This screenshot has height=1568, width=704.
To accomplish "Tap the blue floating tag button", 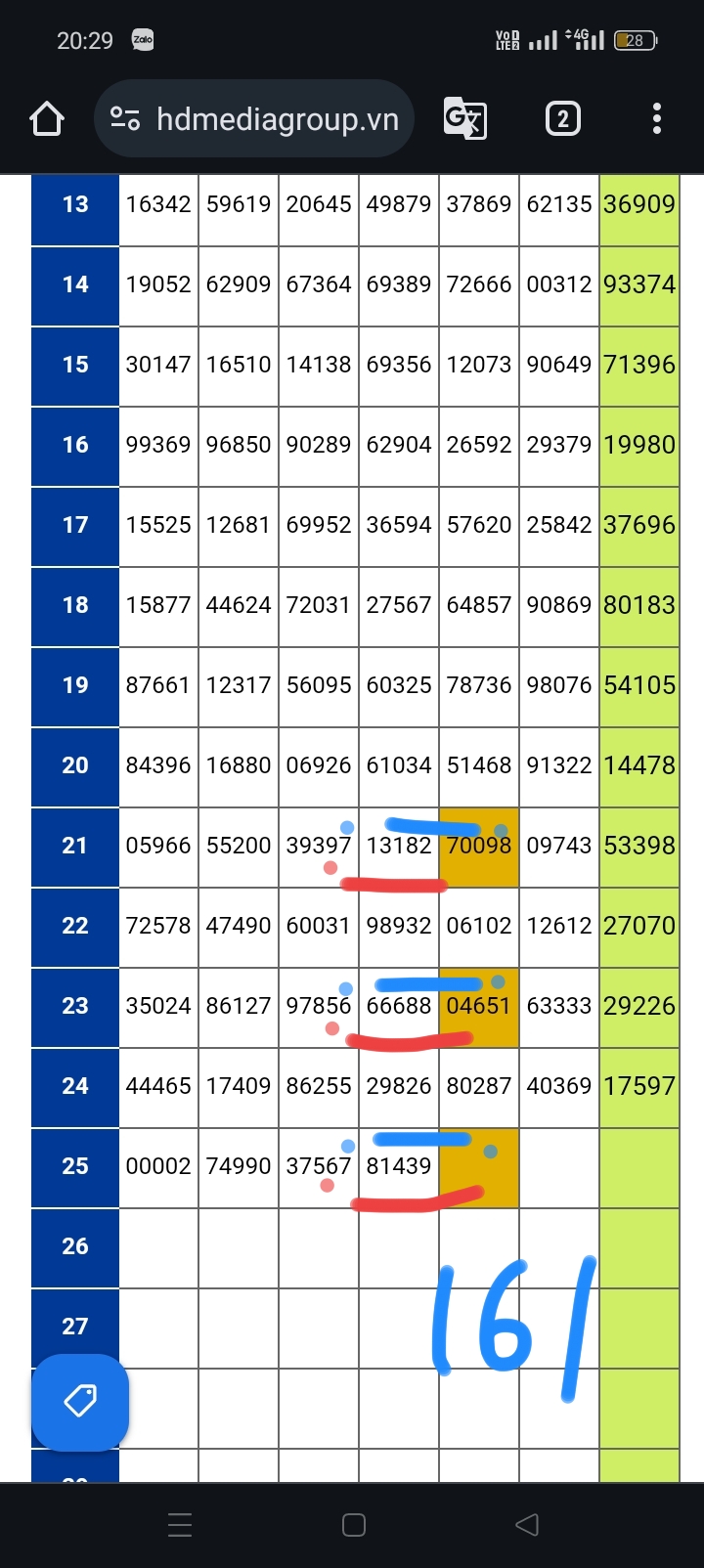I will [80, 1402].
